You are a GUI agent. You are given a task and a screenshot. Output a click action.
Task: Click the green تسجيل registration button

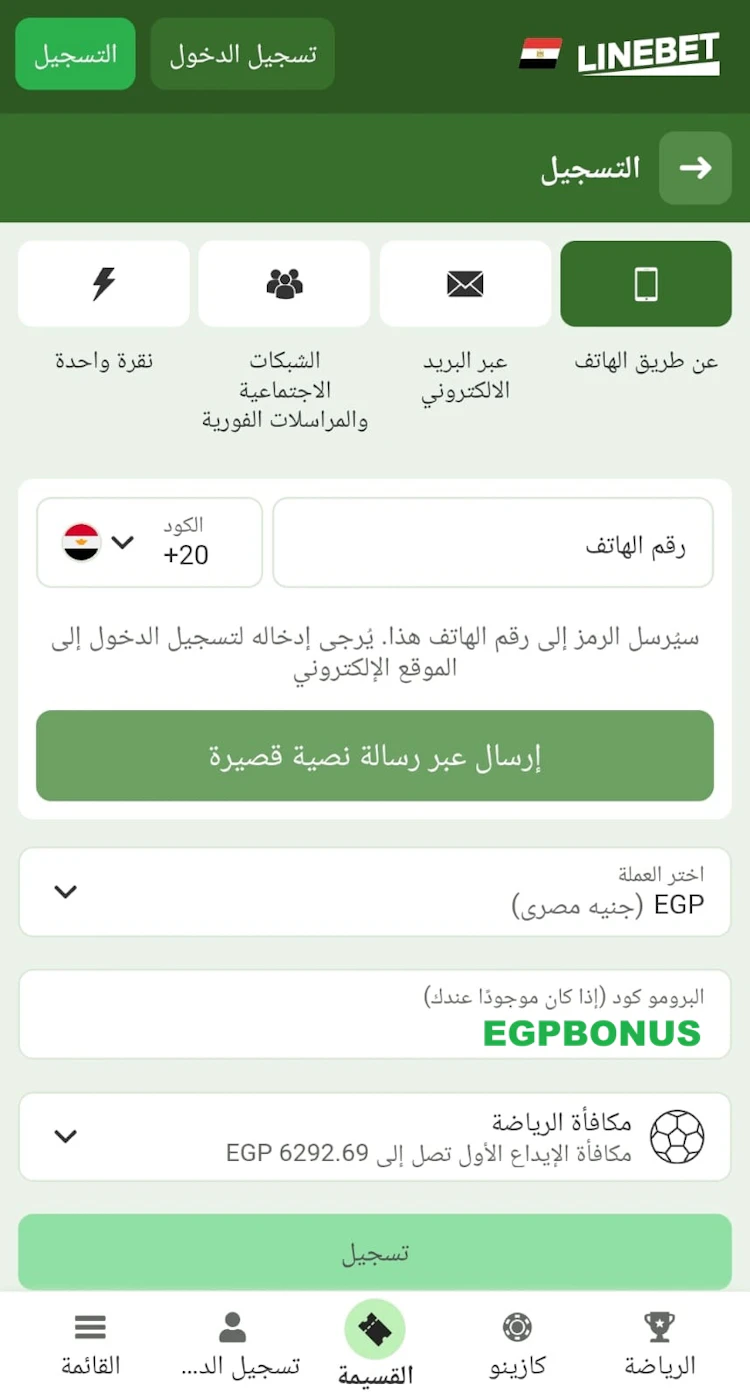point(375,1251)
